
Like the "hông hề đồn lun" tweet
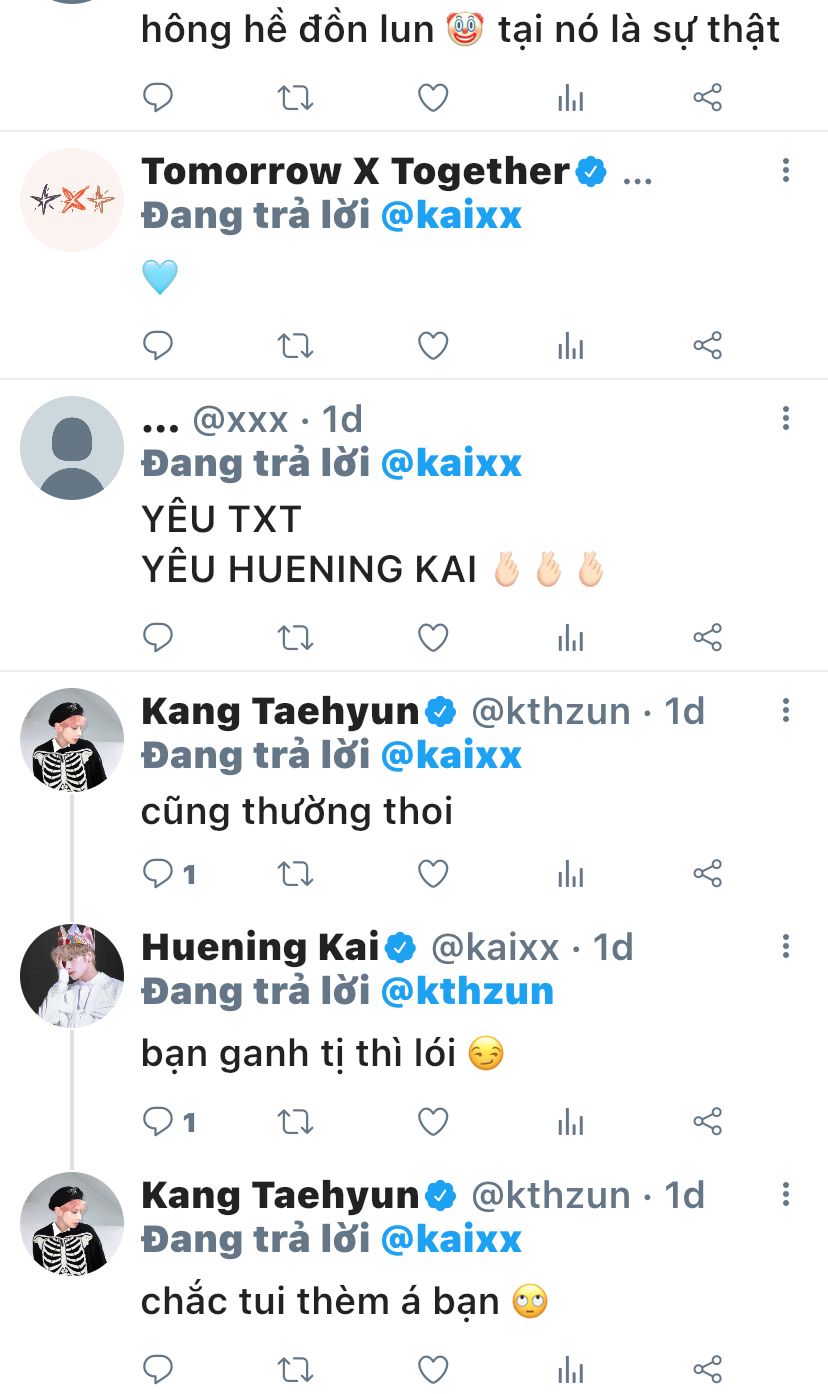432,98
